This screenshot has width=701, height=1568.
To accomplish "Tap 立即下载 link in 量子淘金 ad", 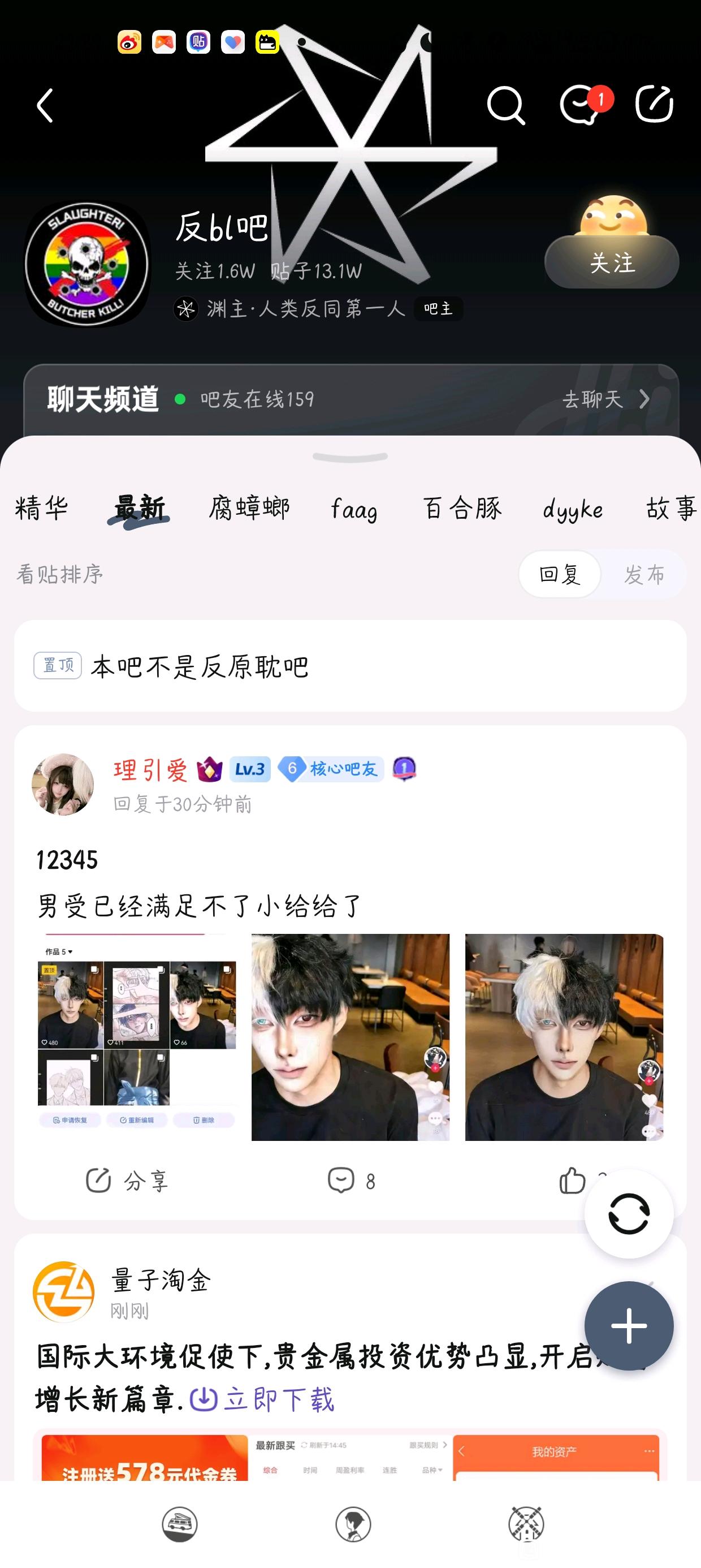I will pos(263,1399).
